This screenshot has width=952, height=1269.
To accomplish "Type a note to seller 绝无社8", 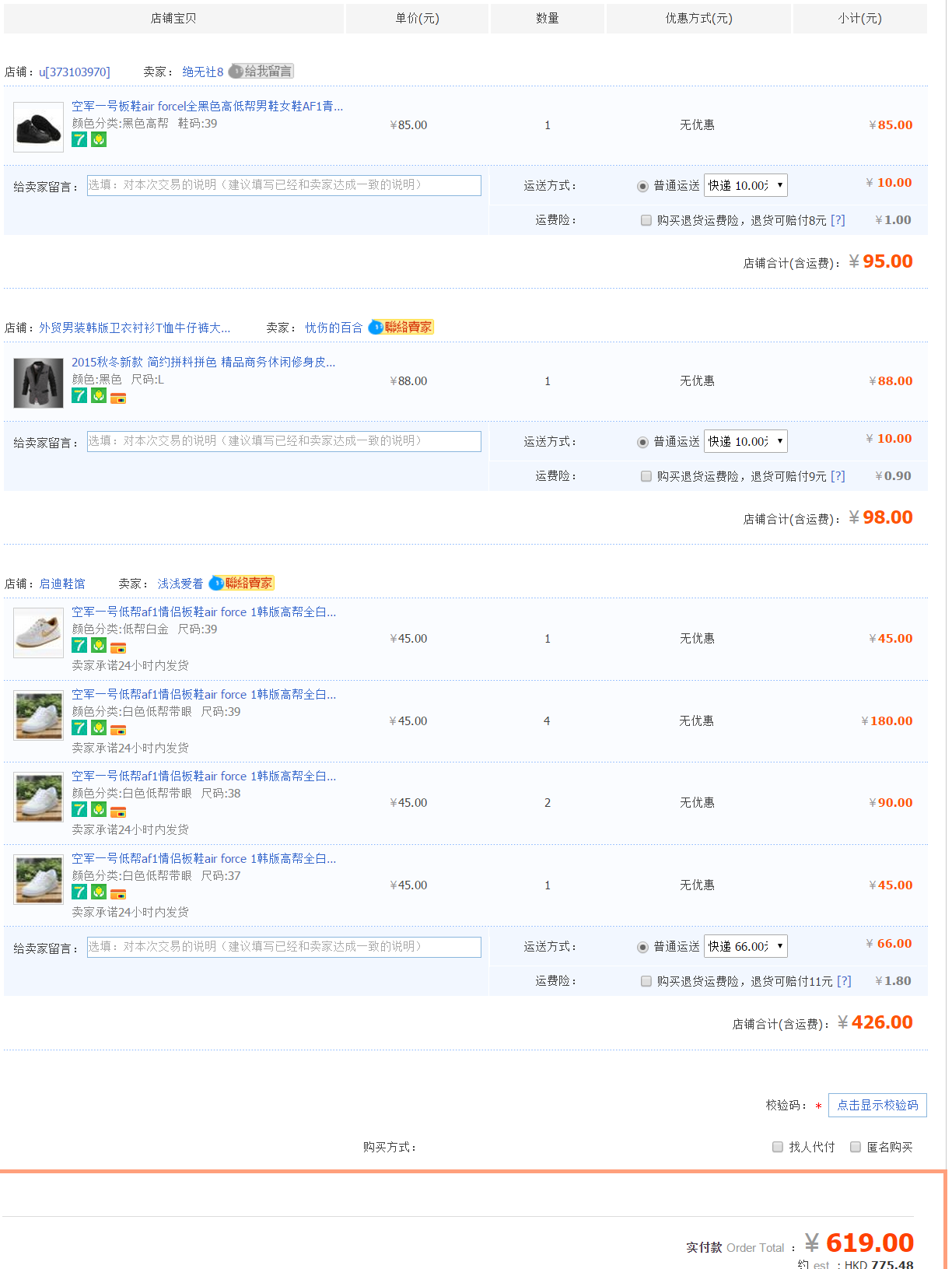I will [284, 185].
